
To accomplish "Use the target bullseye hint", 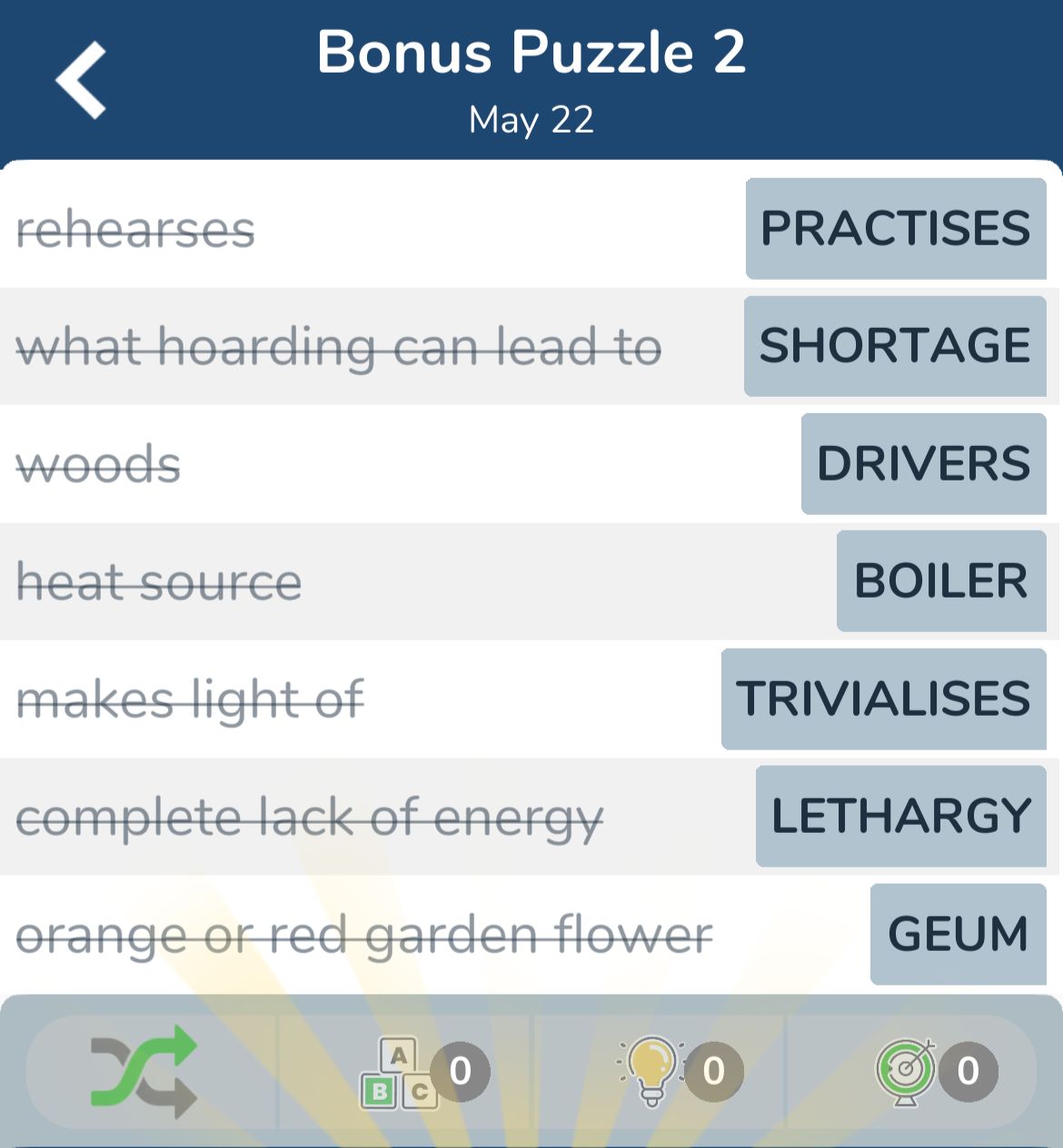I will point(906,1072).
